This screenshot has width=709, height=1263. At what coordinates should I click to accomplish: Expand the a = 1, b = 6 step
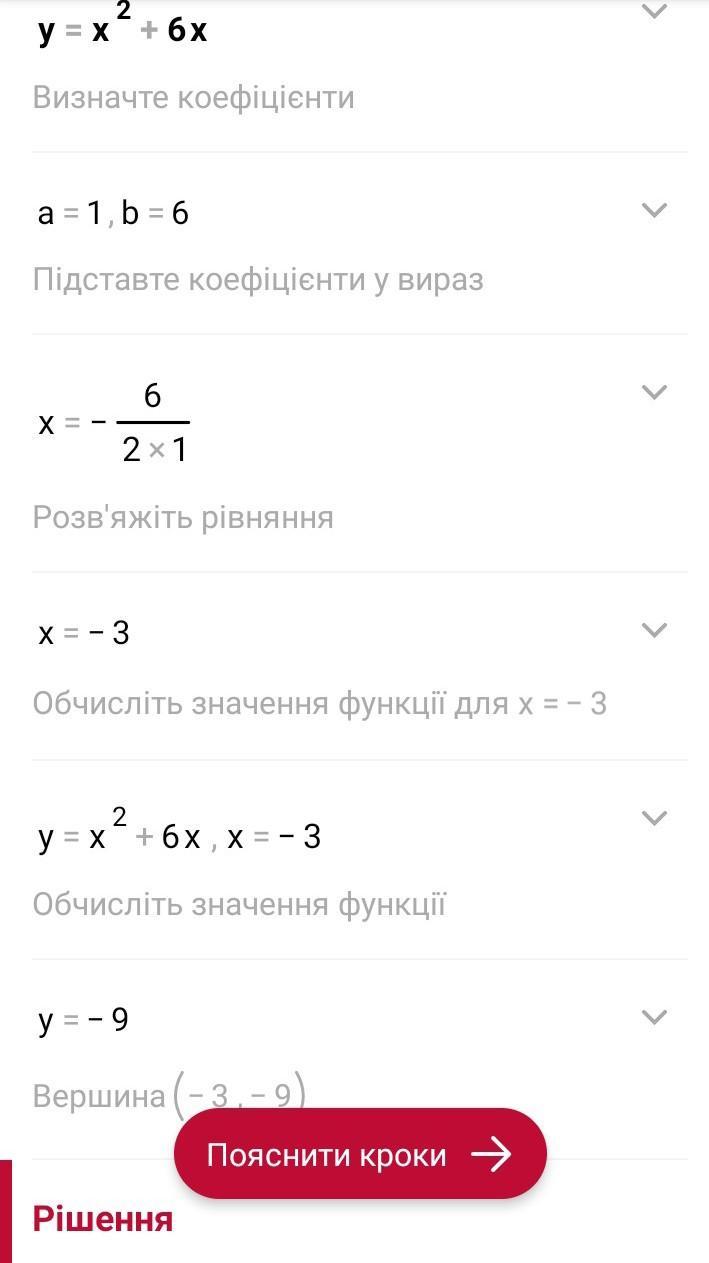[653, 210]
